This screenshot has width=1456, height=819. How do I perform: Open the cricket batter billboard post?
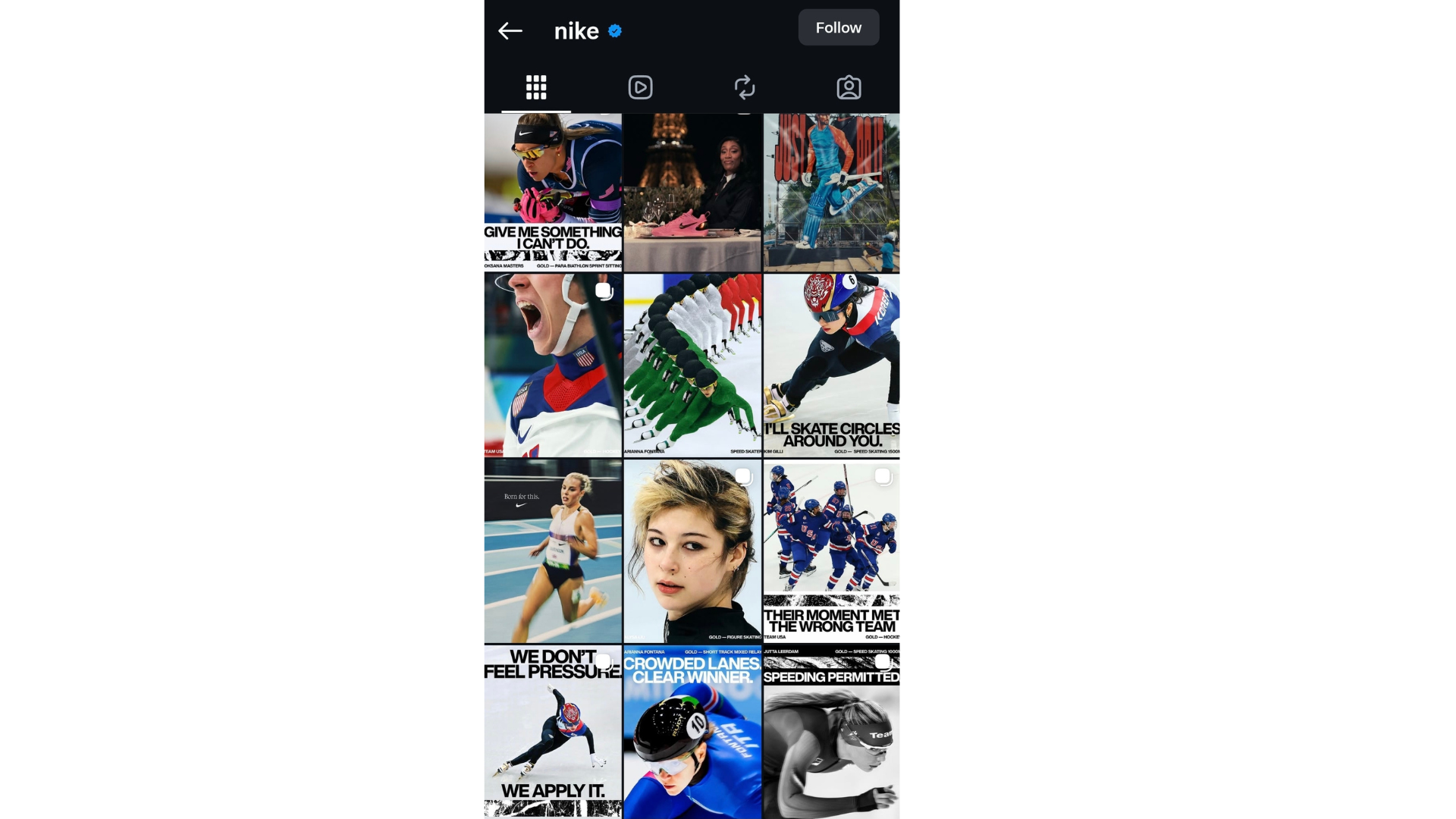click(x=831, y=193)
